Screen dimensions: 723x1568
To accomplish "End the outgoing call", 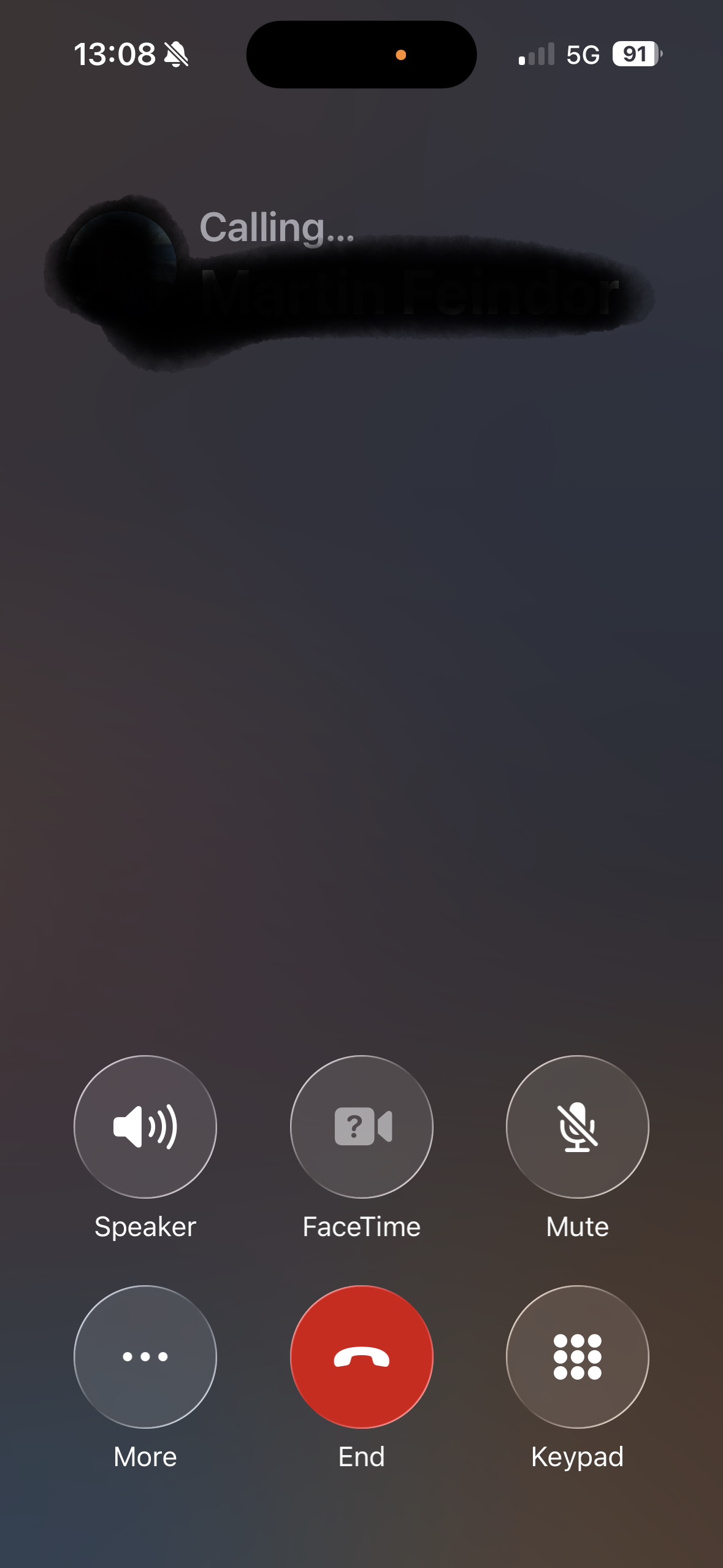I will coord(362,1356).
